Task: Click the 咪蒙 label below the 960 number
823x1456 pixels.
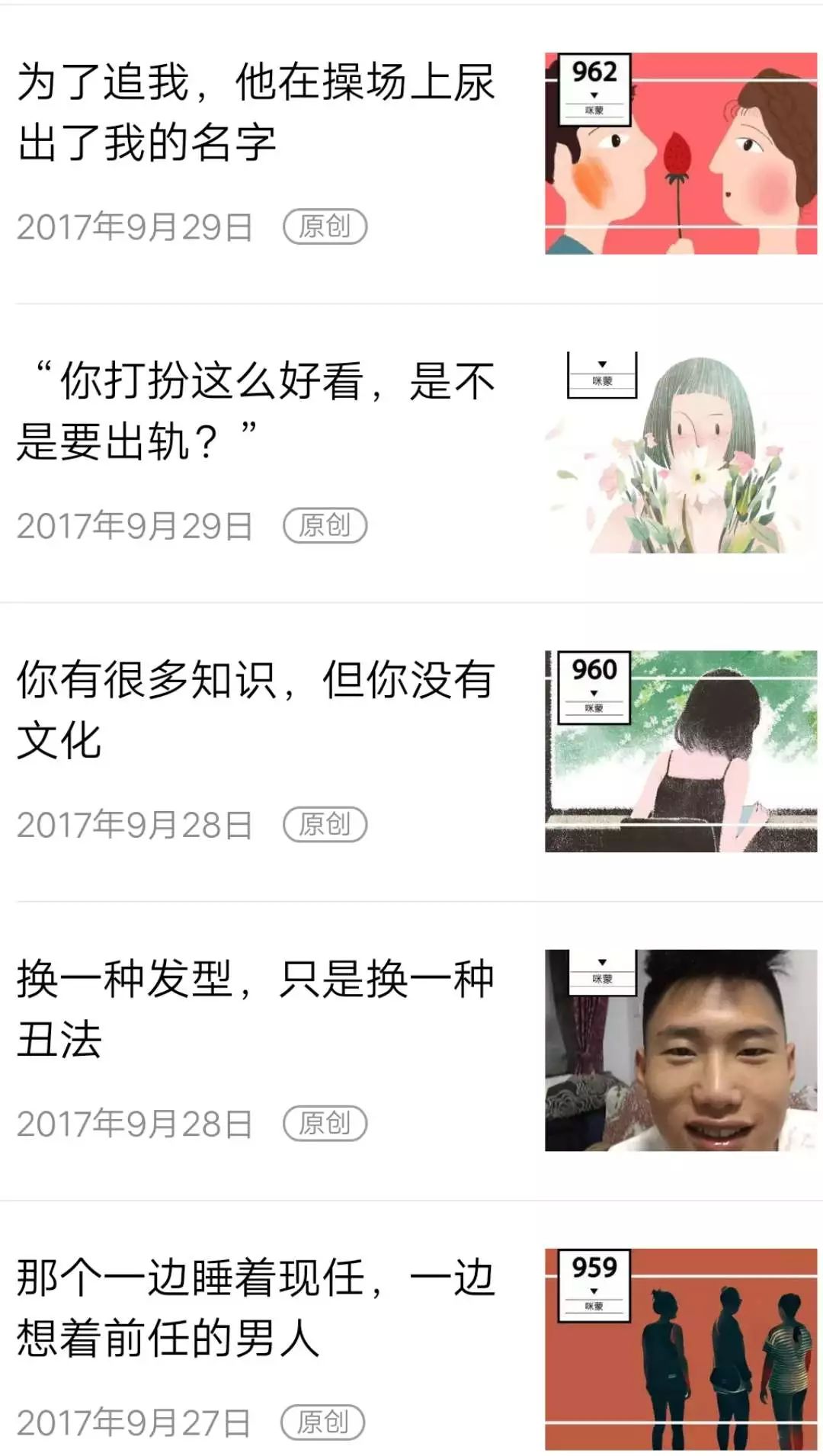Action: pos(596,707)
